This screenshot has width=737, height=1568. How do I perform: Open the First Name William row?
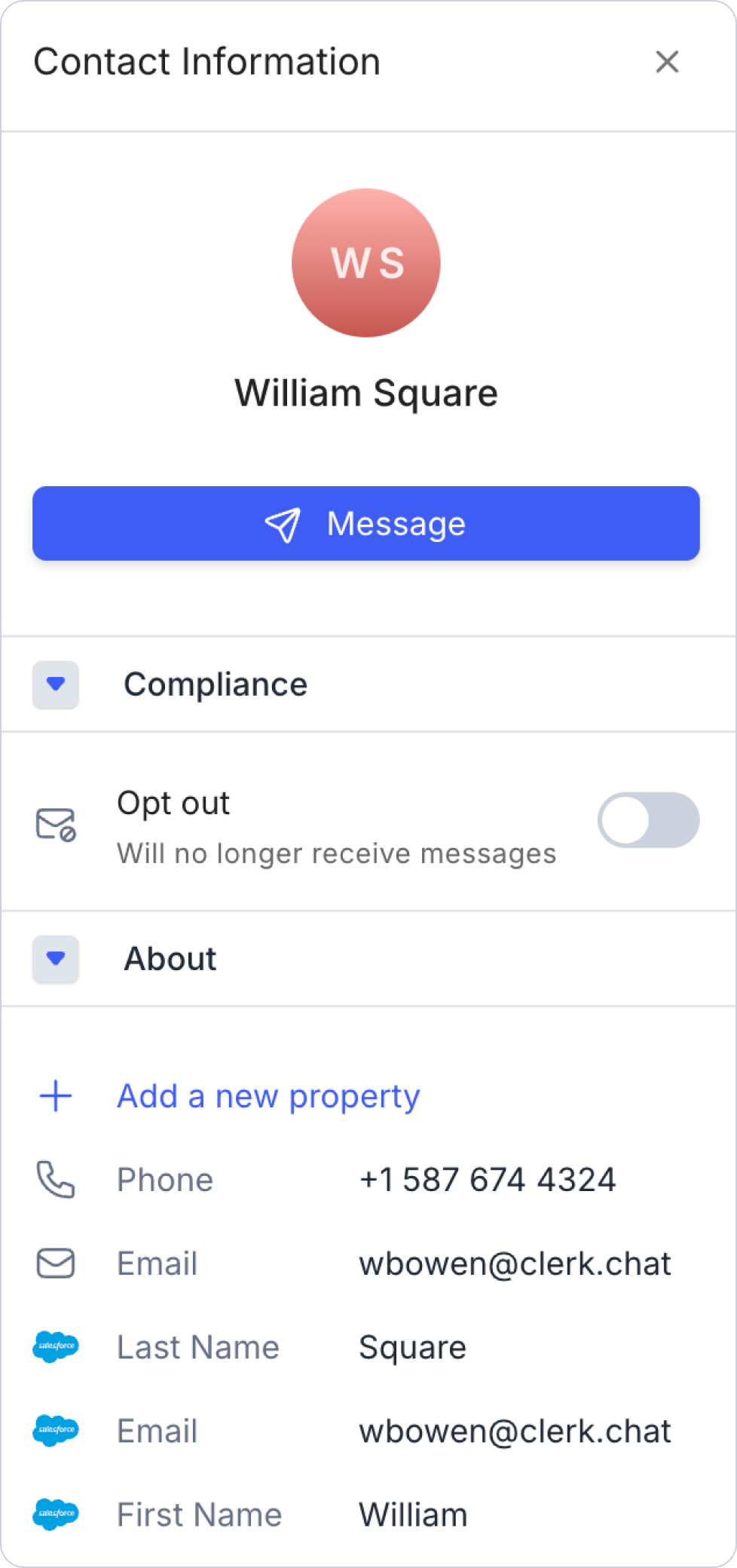pyautogui.click(x=366, y=1514)
